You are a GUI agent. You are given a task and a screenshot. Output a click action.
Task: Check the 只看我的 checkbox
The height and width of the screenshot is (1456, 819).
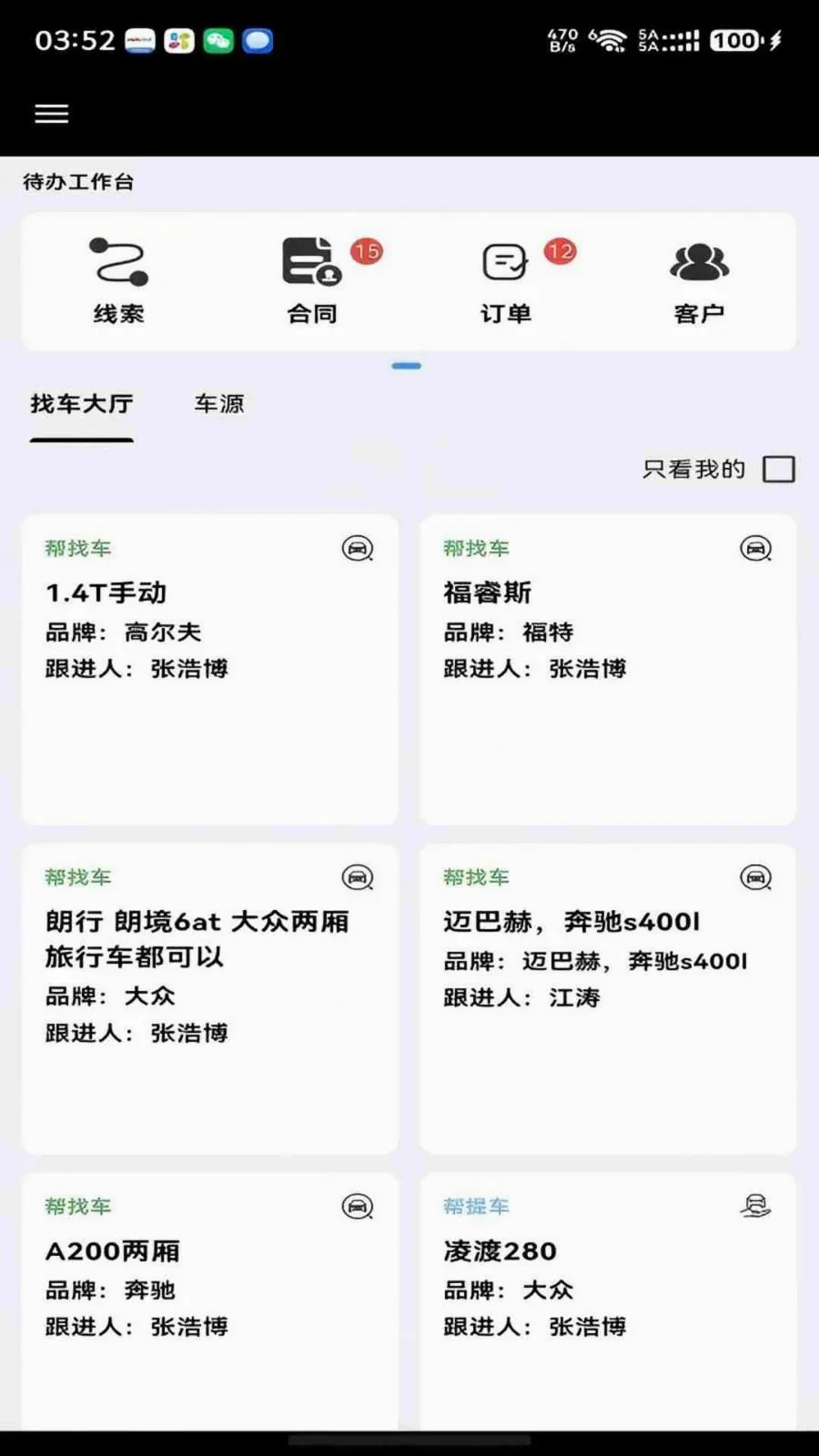779,470
